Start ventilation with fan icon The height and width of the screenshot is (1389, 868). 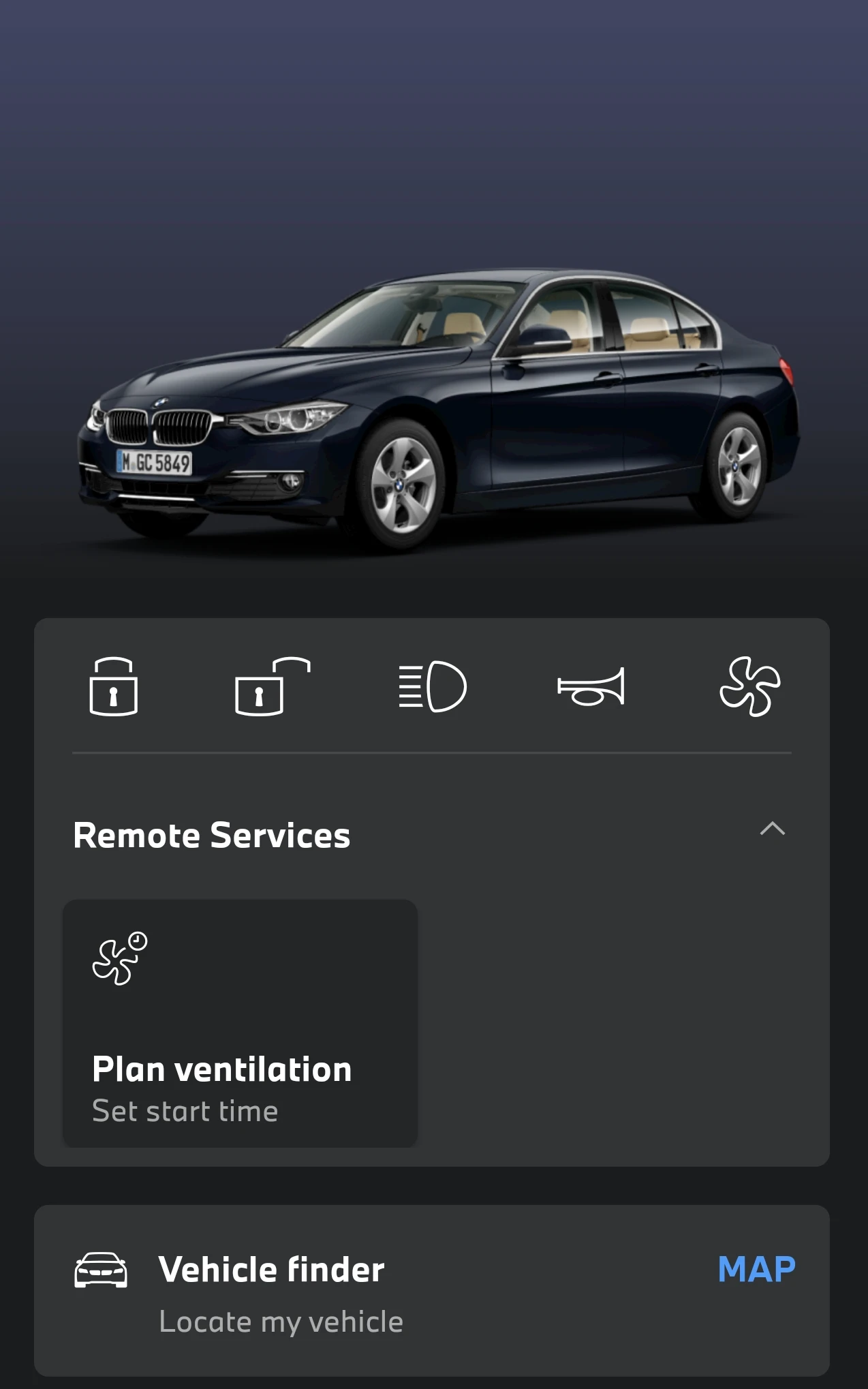749,686
